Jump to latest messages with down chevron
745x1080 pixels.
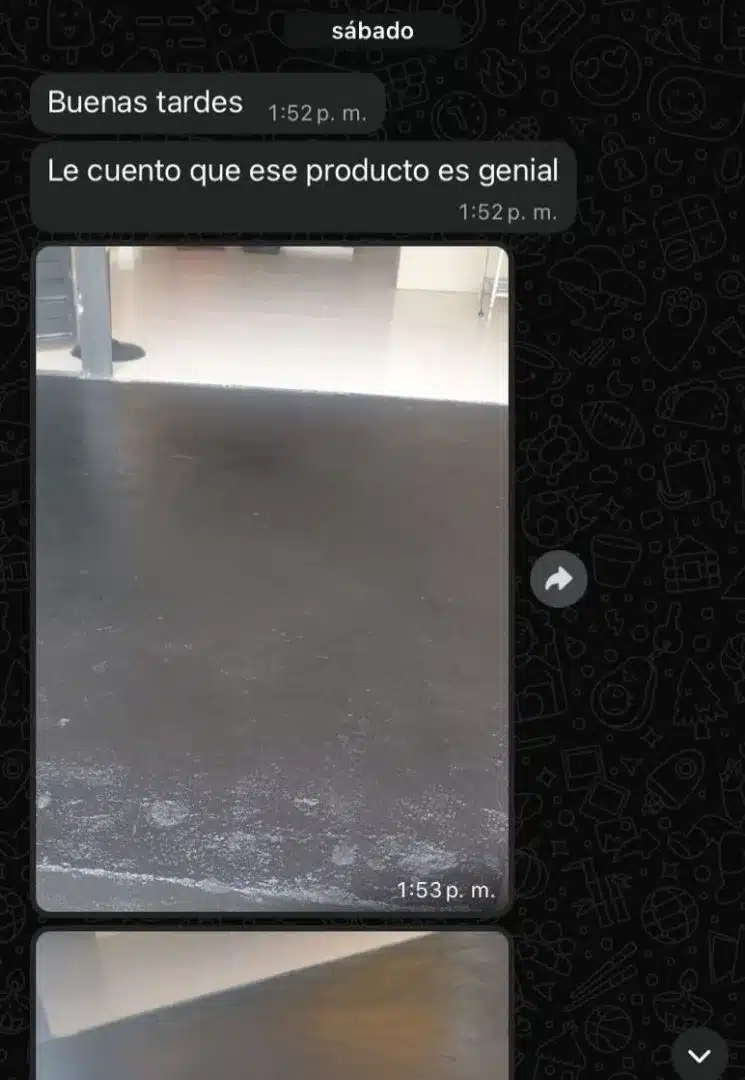click(699, 1055)
